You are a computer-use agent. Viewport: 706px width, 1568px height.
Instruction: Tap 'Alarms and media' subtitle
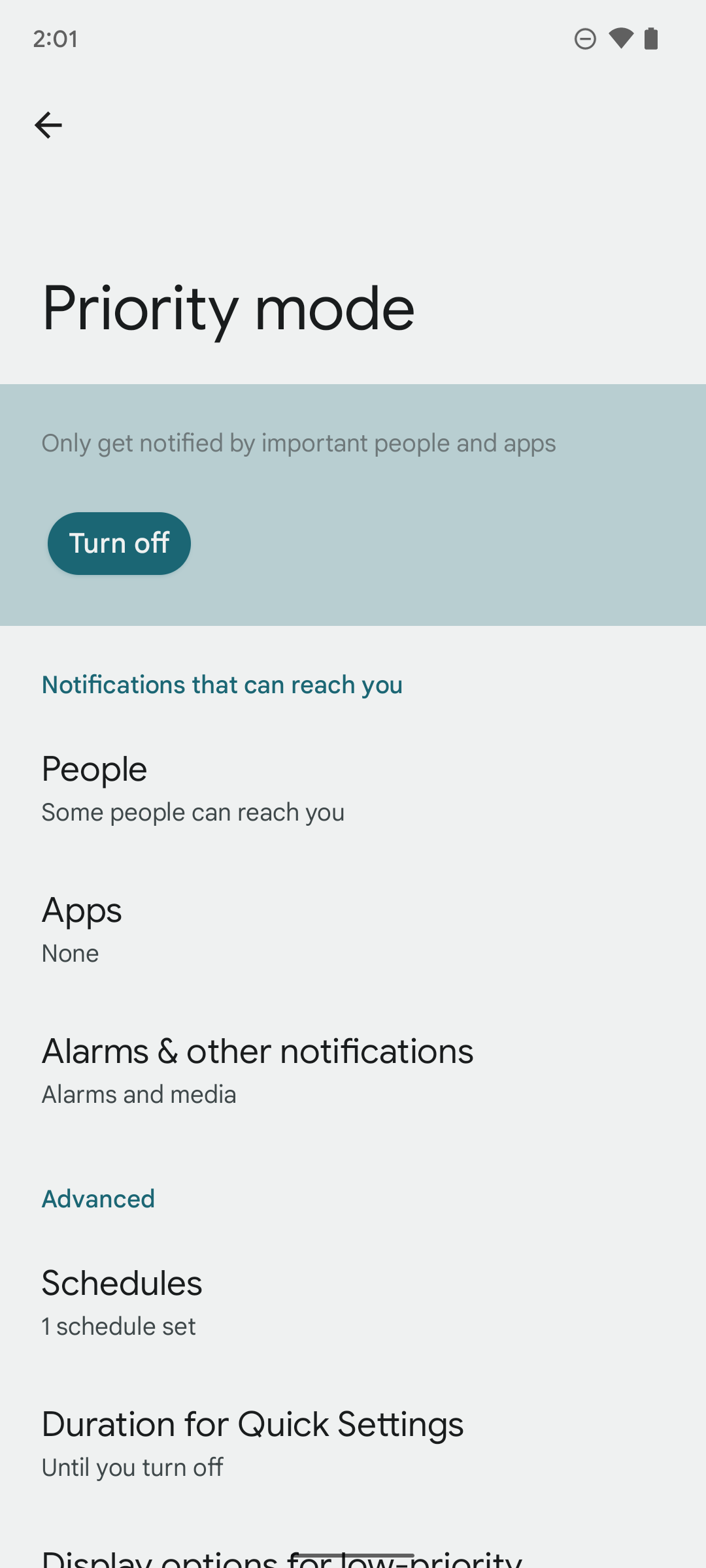139,1094
